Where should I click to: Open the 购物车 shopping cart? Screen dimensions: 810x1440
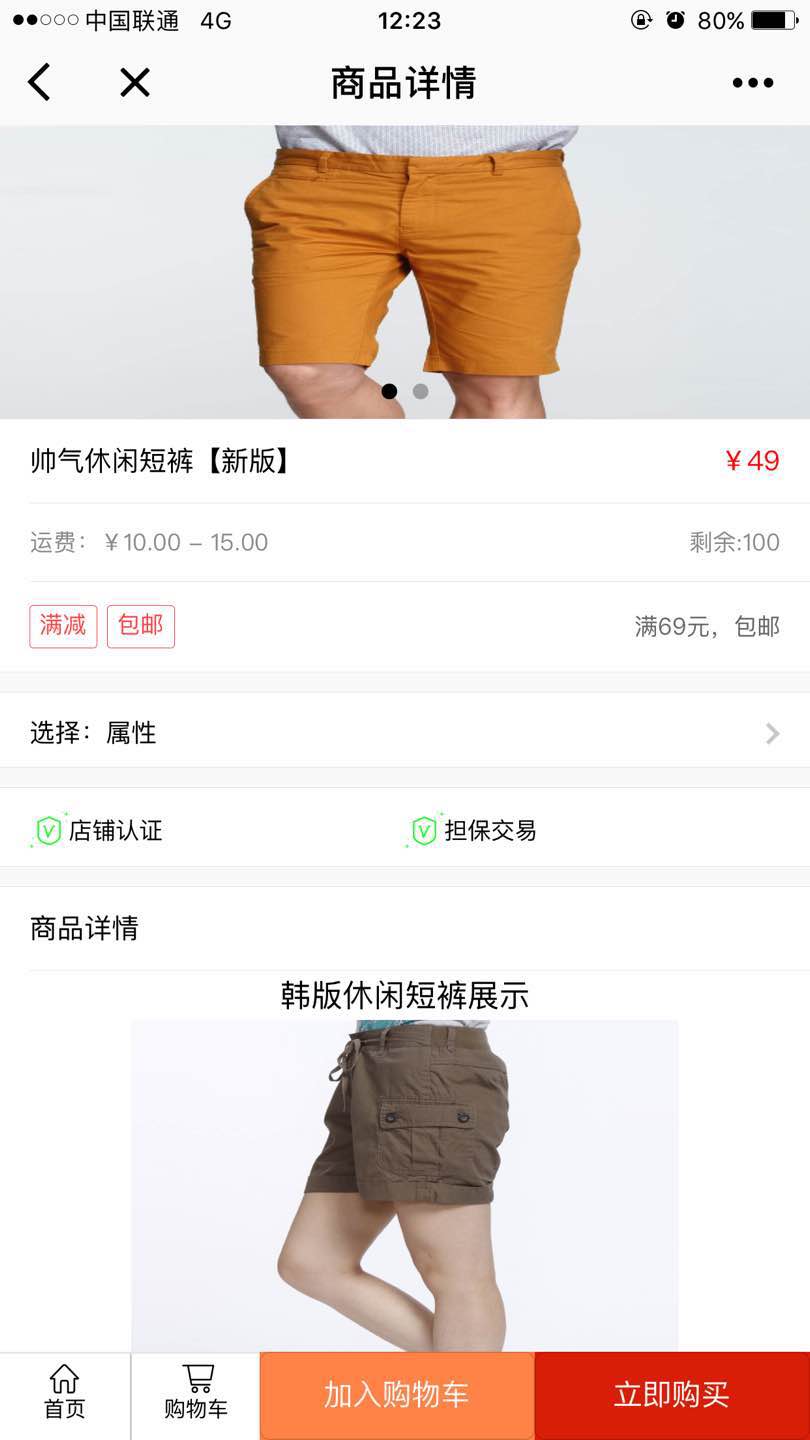click(196, 1394)
